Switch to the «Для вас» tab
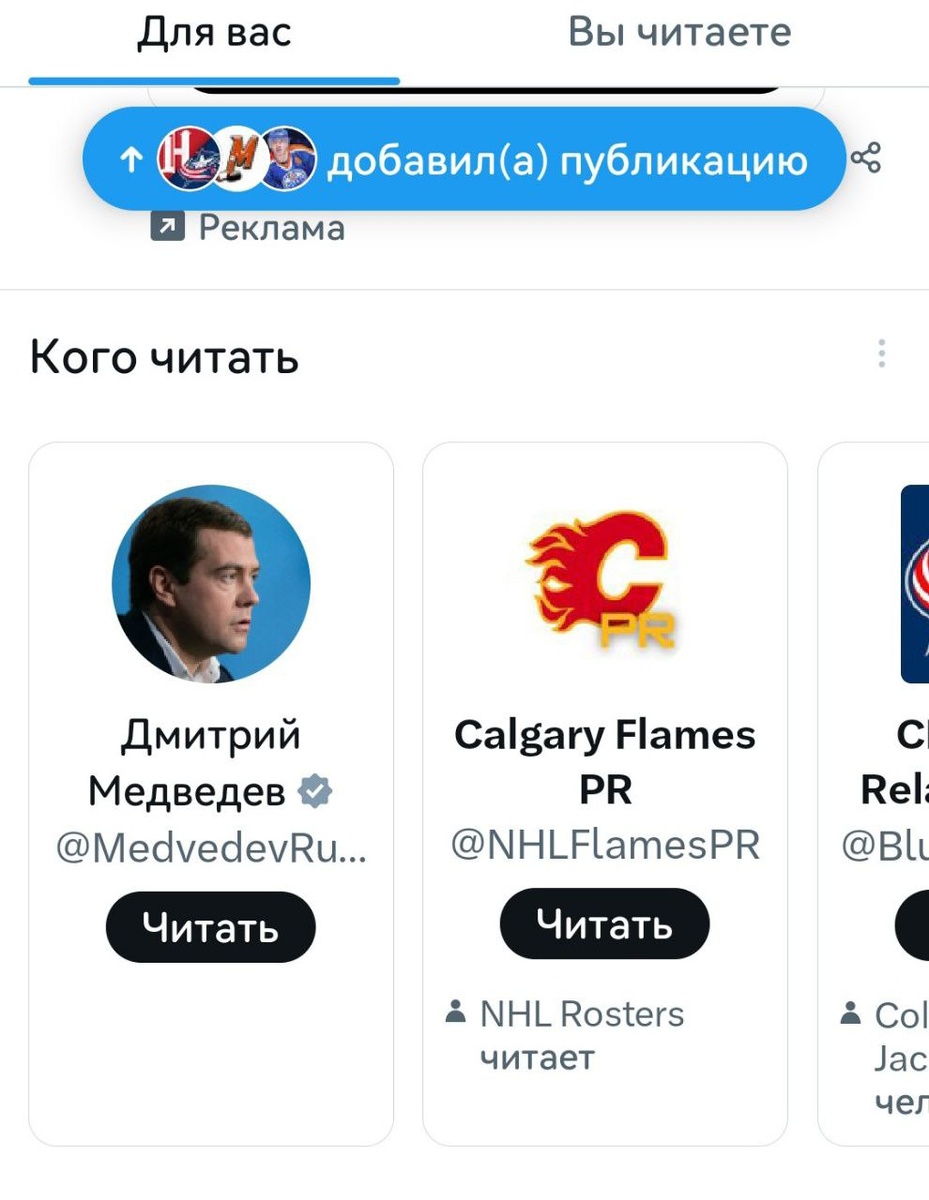Screen dimensions: 929x1200 coord(214,34)
